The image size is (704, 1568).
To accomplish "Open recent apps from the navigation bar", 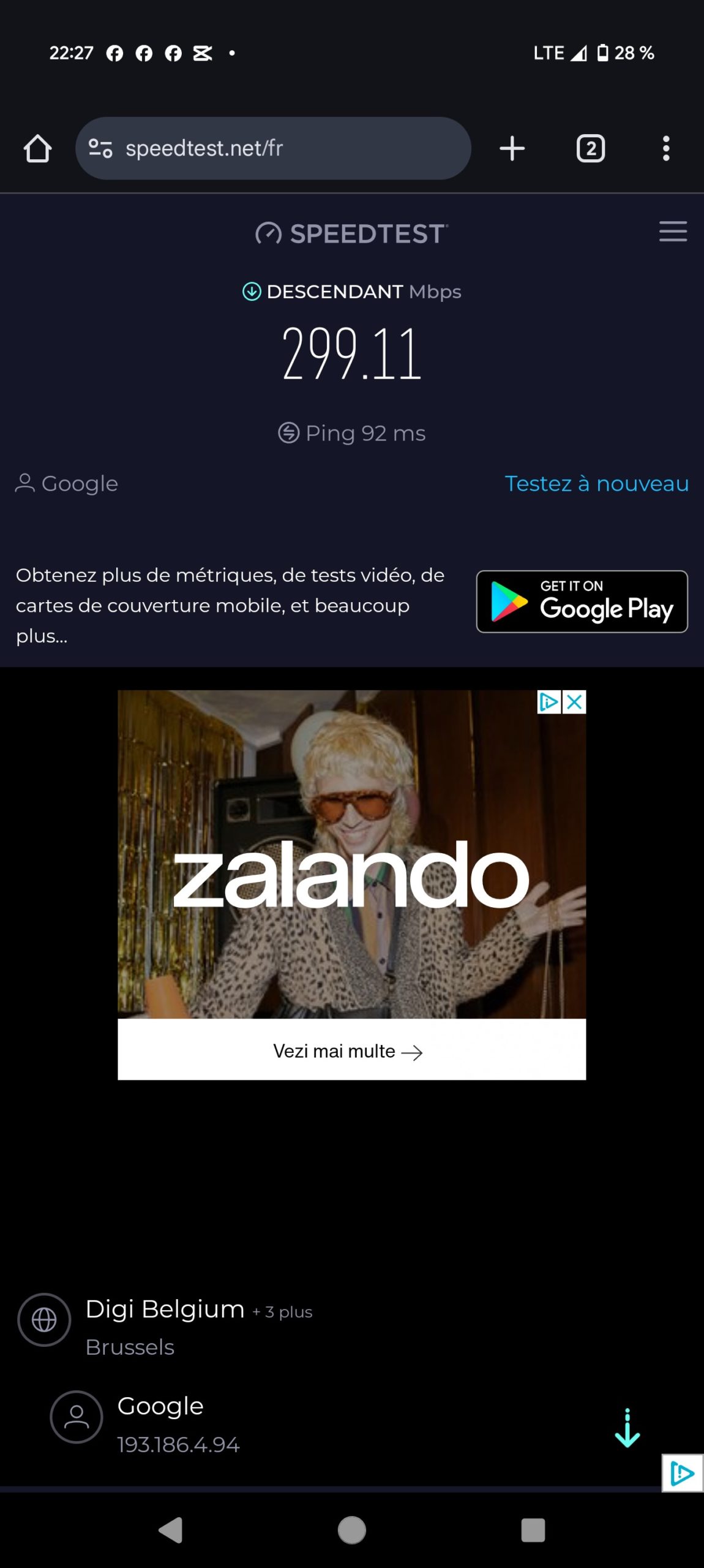I will point(533,1530).
